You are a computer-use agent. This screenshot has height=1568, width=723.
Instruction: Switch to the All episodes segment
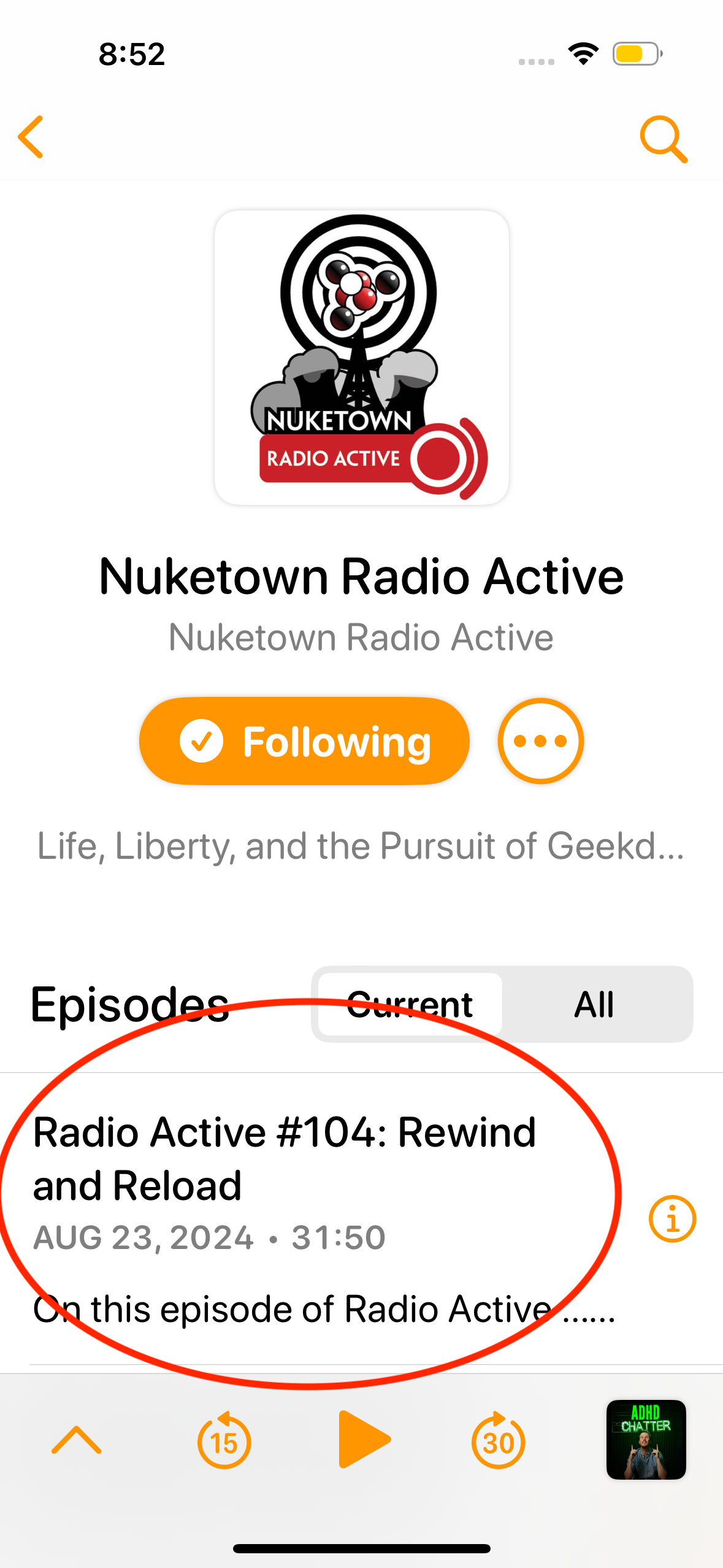594,1004
